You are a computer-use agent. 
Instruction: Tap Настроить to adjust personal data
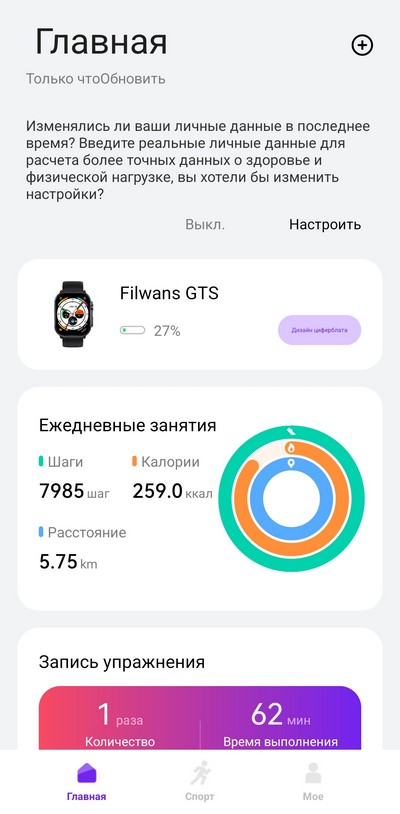pos(325,225)
